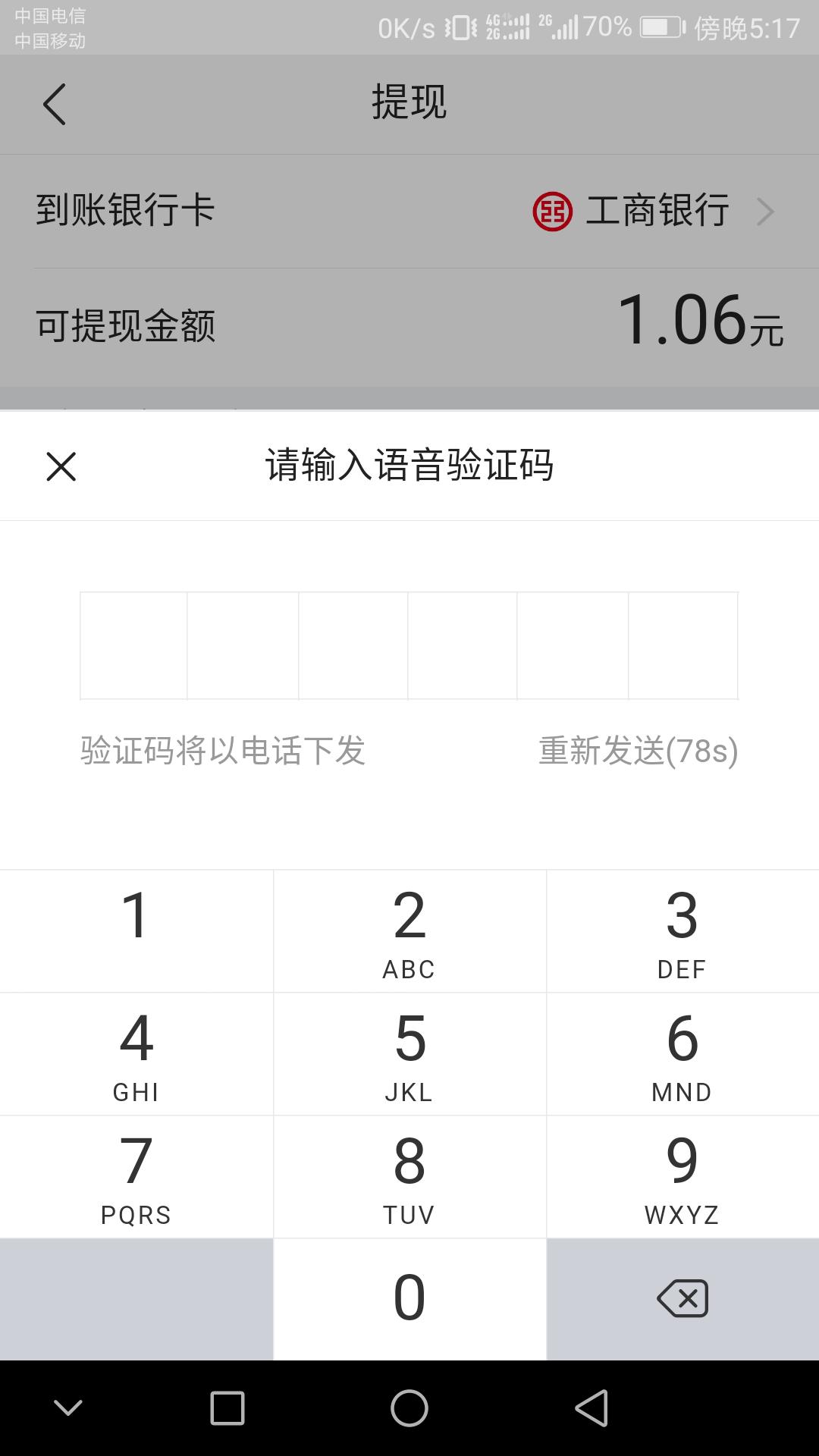The width and height of the screenshot is (819, 1456).
Task: Tap the 重新发送(78s) resend countdown link
Action: click(x=635, y=752)
